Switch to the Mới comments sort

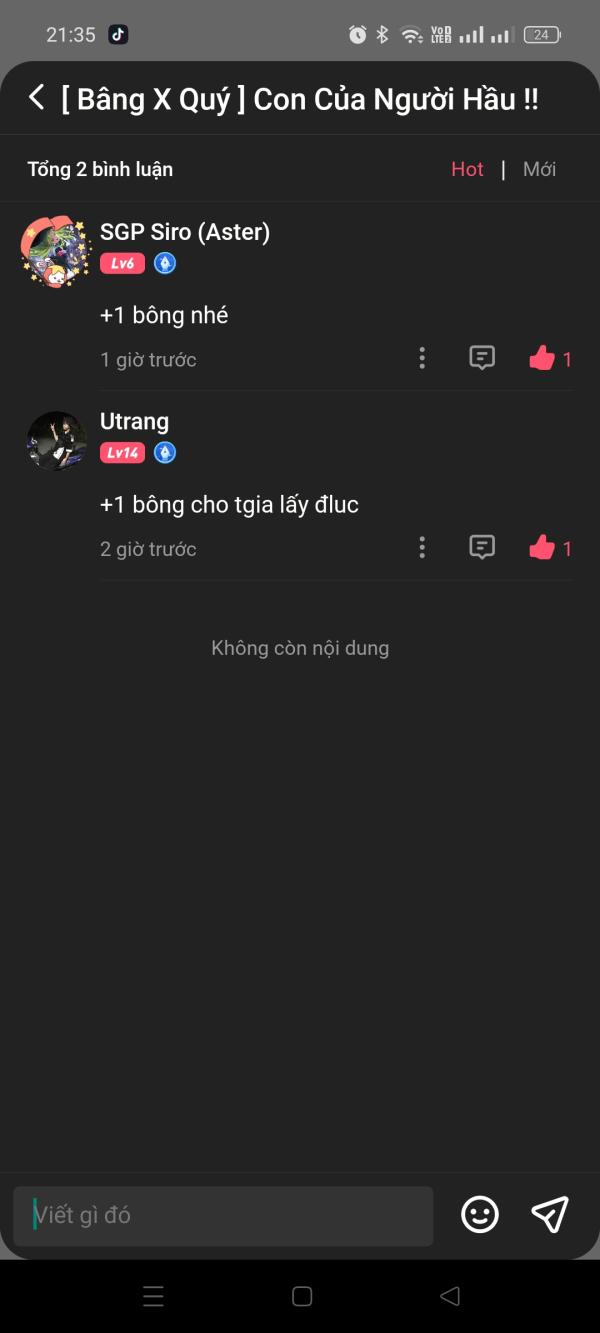click(539, 169)
